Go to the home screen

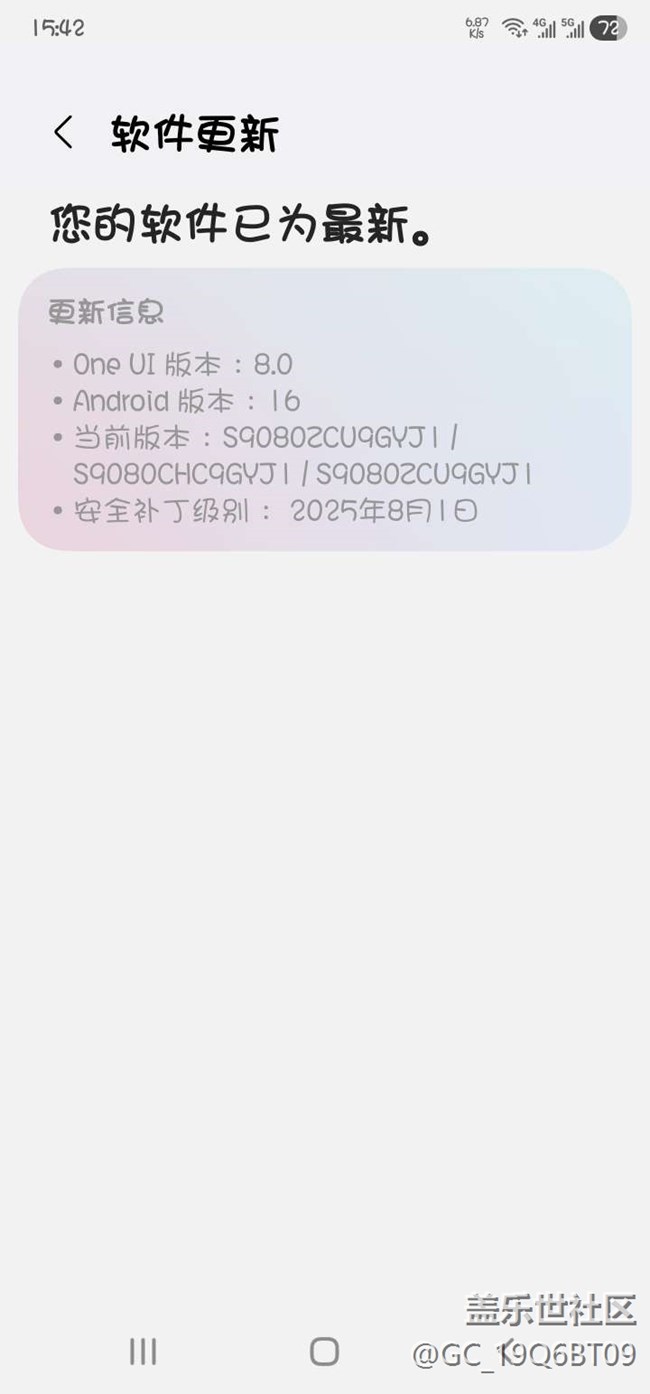324,1352
